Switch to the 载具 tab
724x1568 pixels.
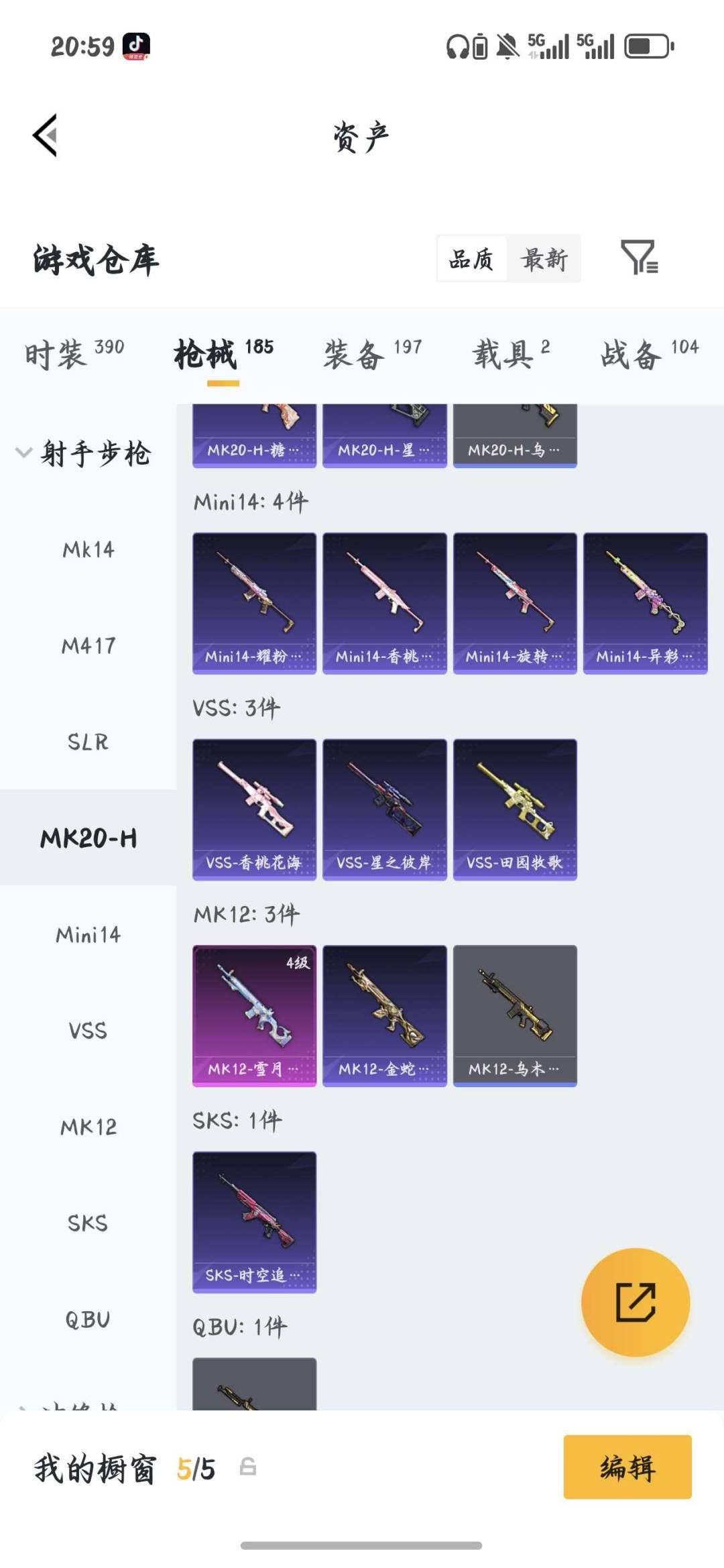click(x=511, y=353)
